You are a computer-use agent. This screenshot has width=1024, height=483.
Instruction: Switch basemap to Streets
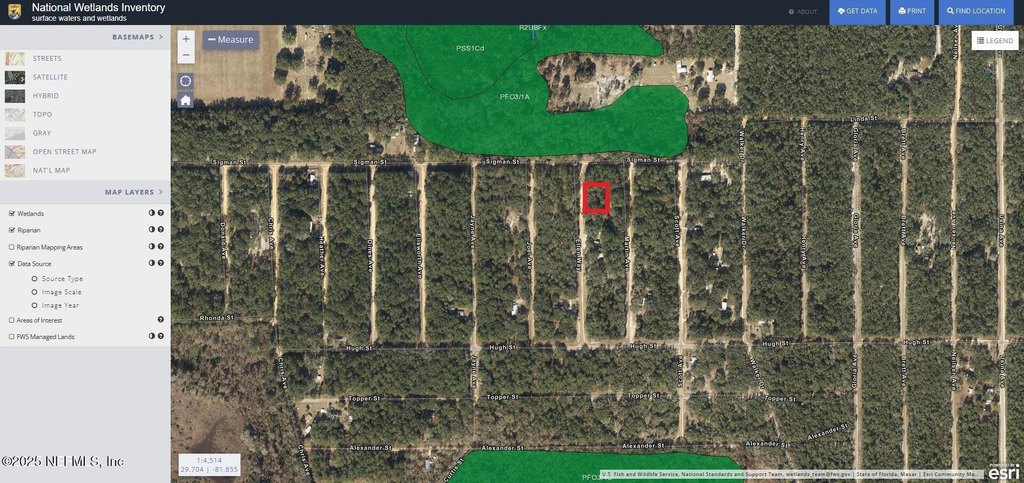[47, 59]
